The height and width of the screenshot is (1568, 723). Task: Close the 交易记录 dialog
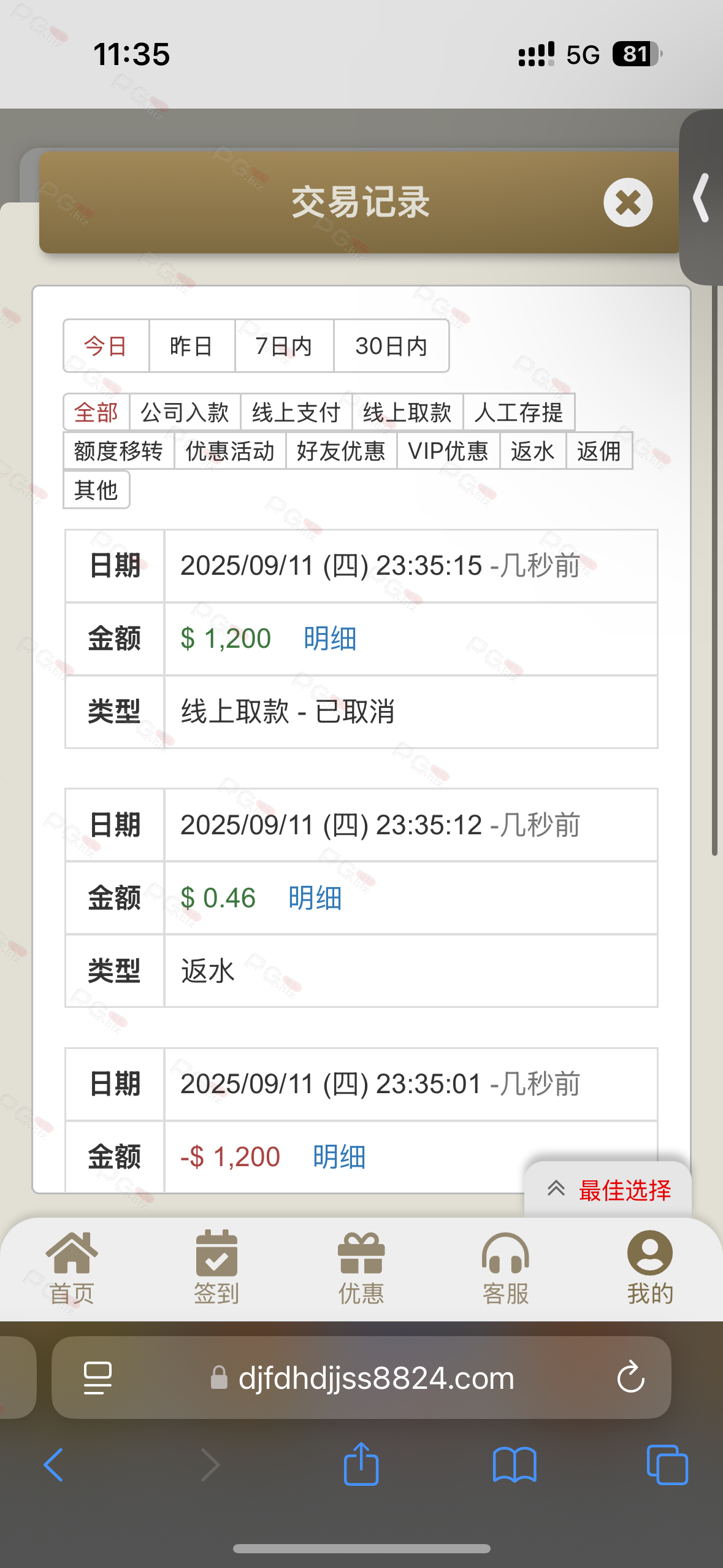point(627,202)
